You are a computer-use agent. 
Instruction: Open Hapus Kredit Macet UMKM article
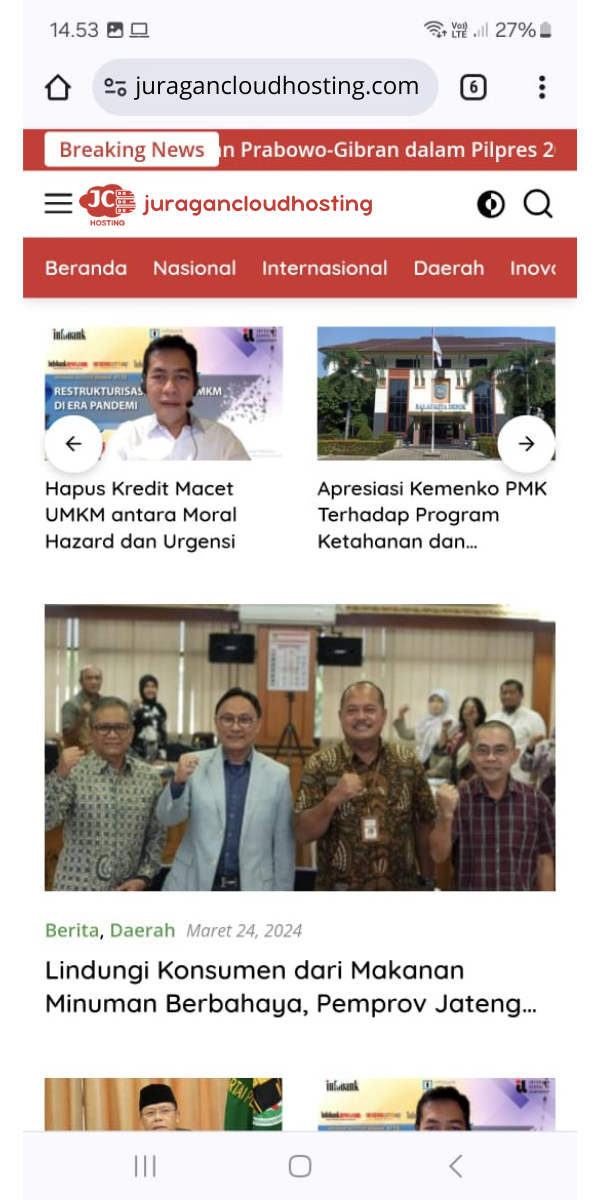click(141, 515)
